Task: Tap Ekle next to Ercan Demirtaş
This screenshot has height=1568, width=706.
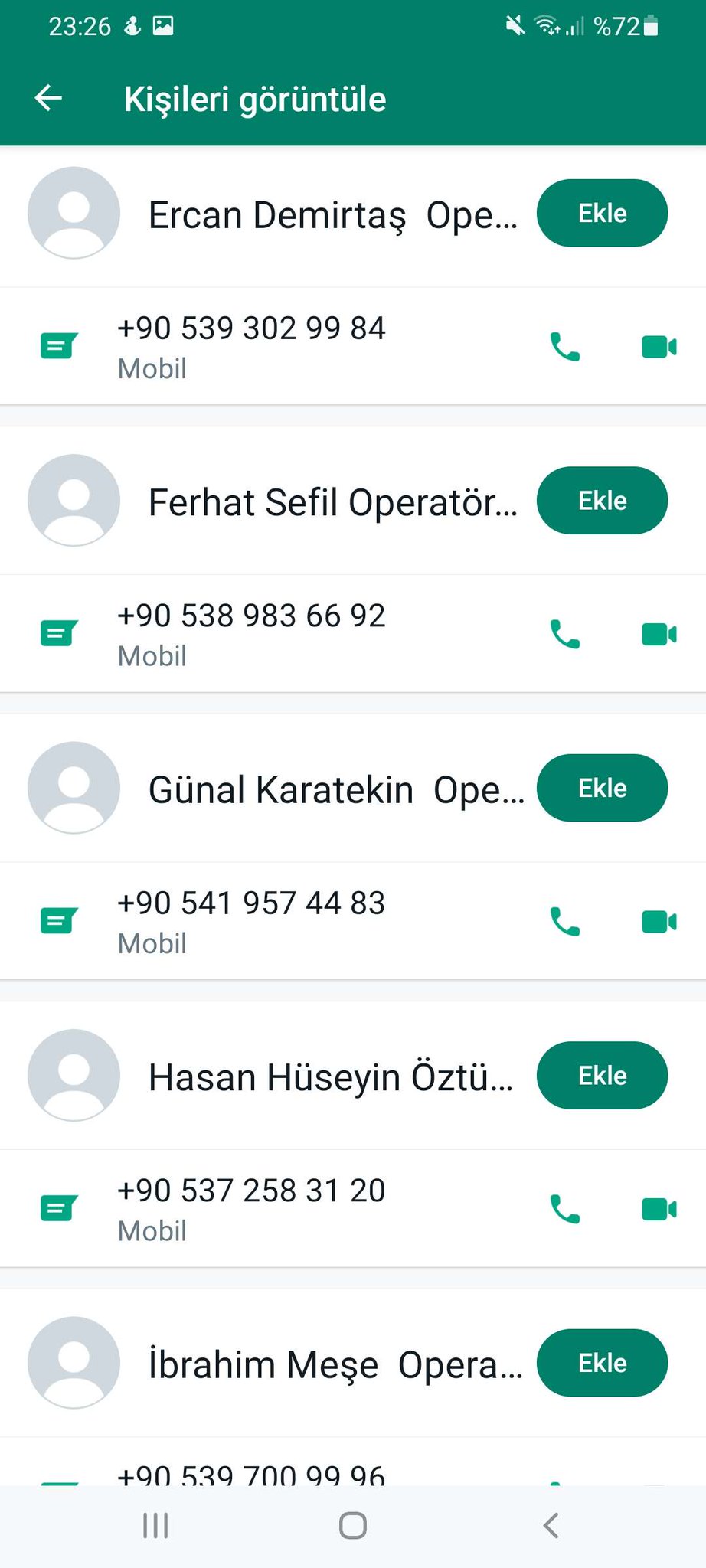Action: (x=602, y=214)
